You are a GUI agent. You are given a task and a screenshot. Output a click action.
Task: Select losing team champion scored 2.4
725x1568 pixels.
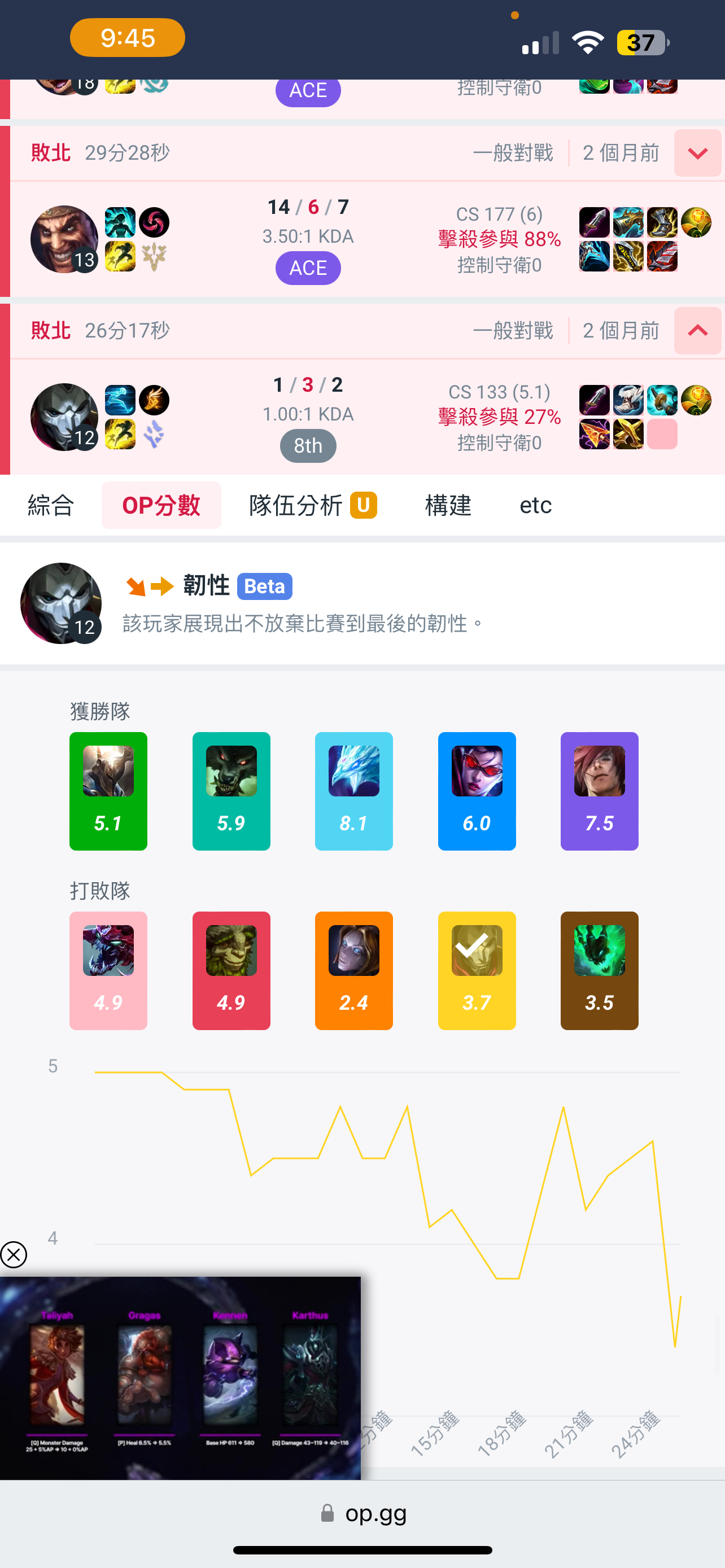pos(353,970)
